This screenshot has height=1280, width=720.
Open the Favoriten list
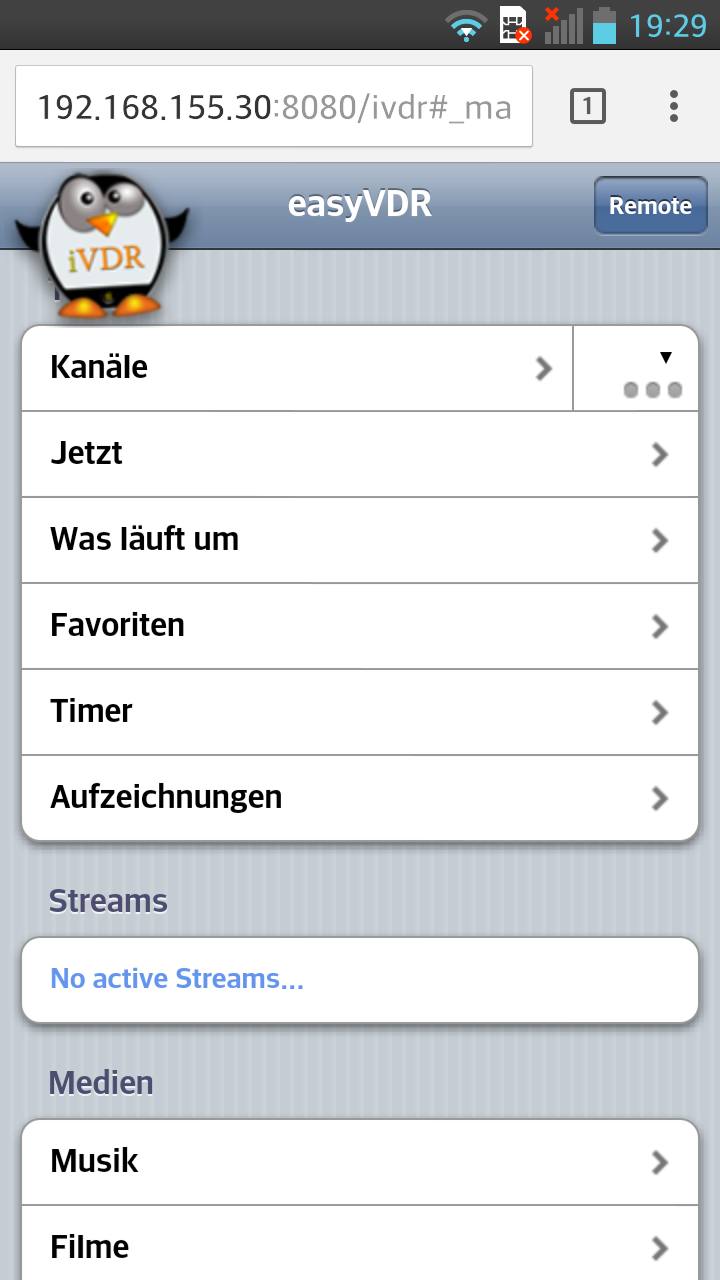pyautogui.click(x=360, y=626)
